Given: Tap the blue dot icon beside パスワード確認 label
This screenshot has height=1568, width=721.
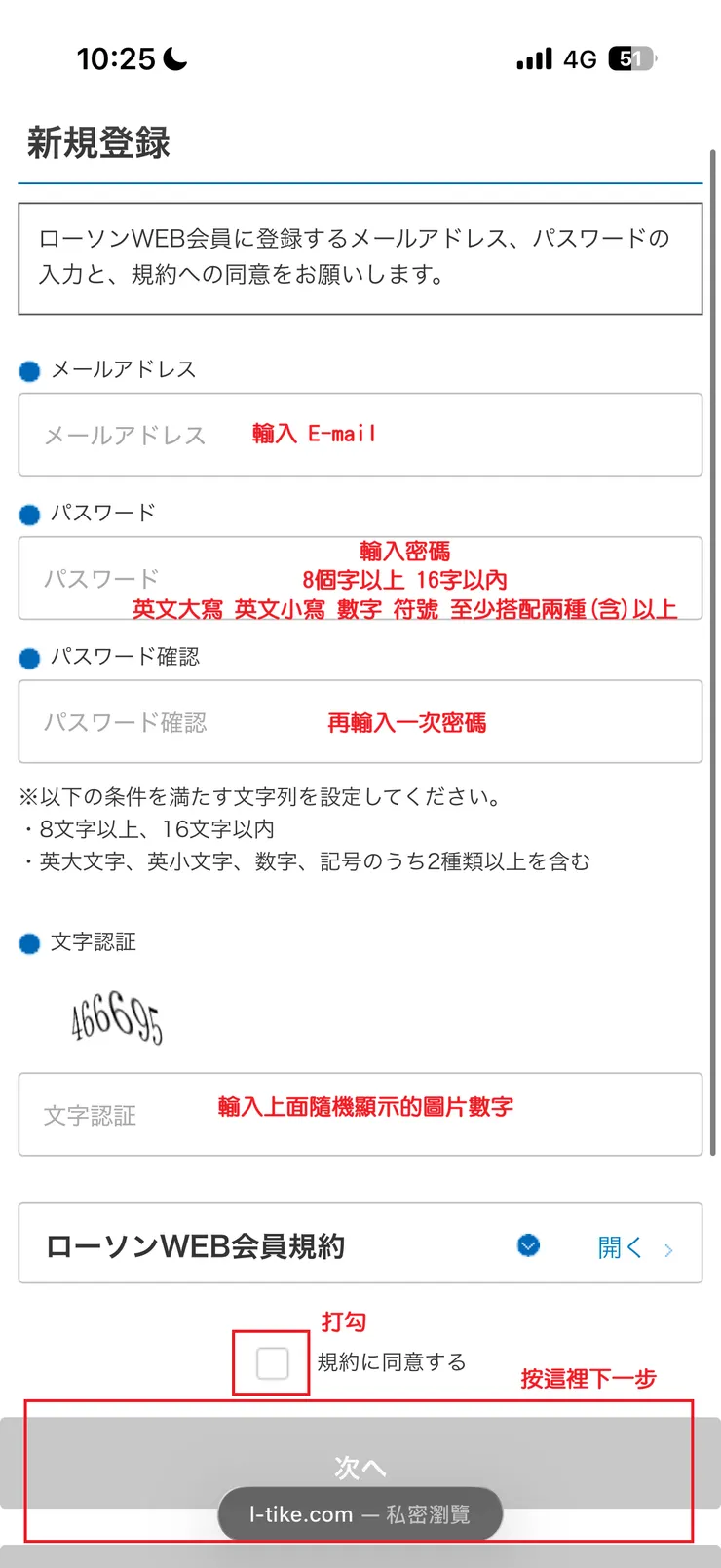Looking at the screenshot, I should pyautogui.click(x=29, y=657).
